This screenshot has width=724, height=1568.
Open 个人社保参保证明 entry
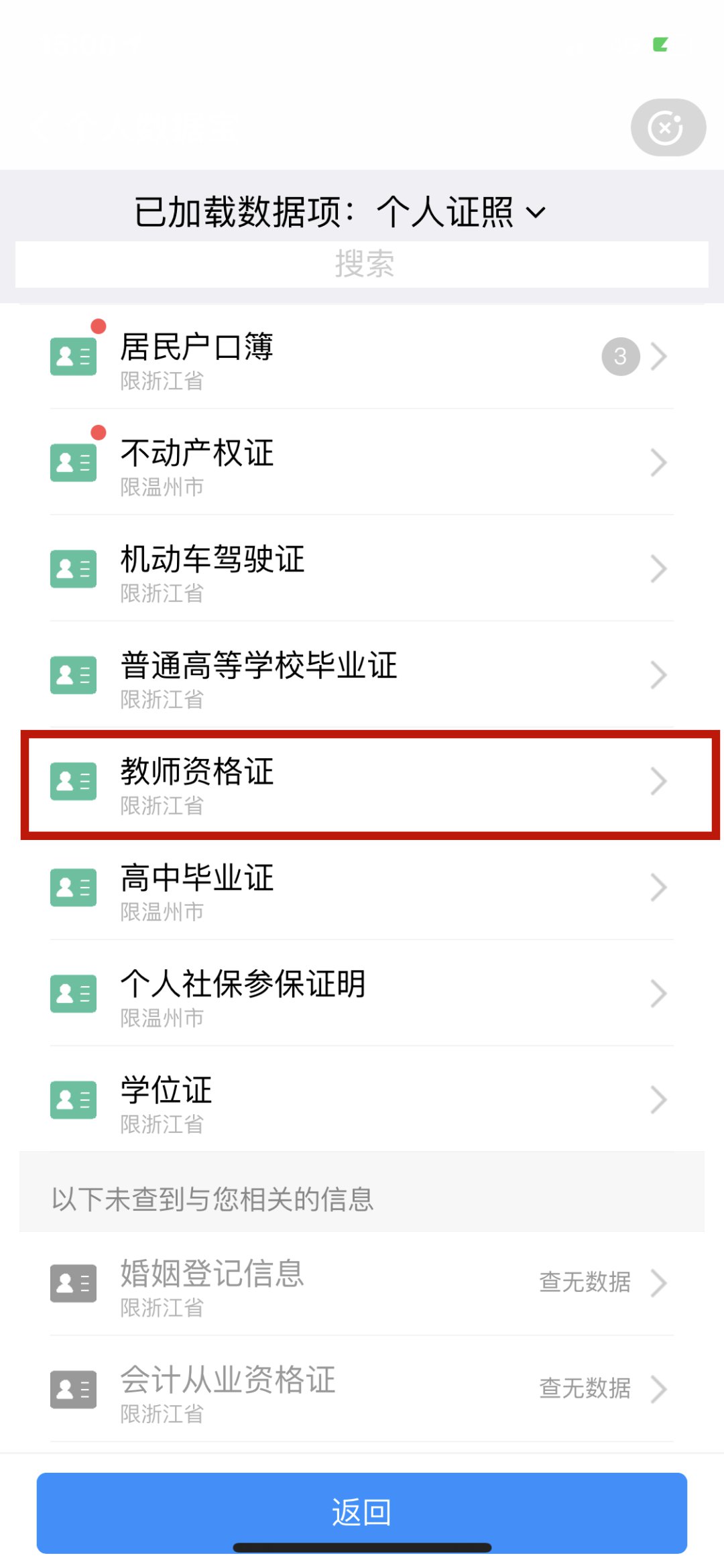point(362,993)
